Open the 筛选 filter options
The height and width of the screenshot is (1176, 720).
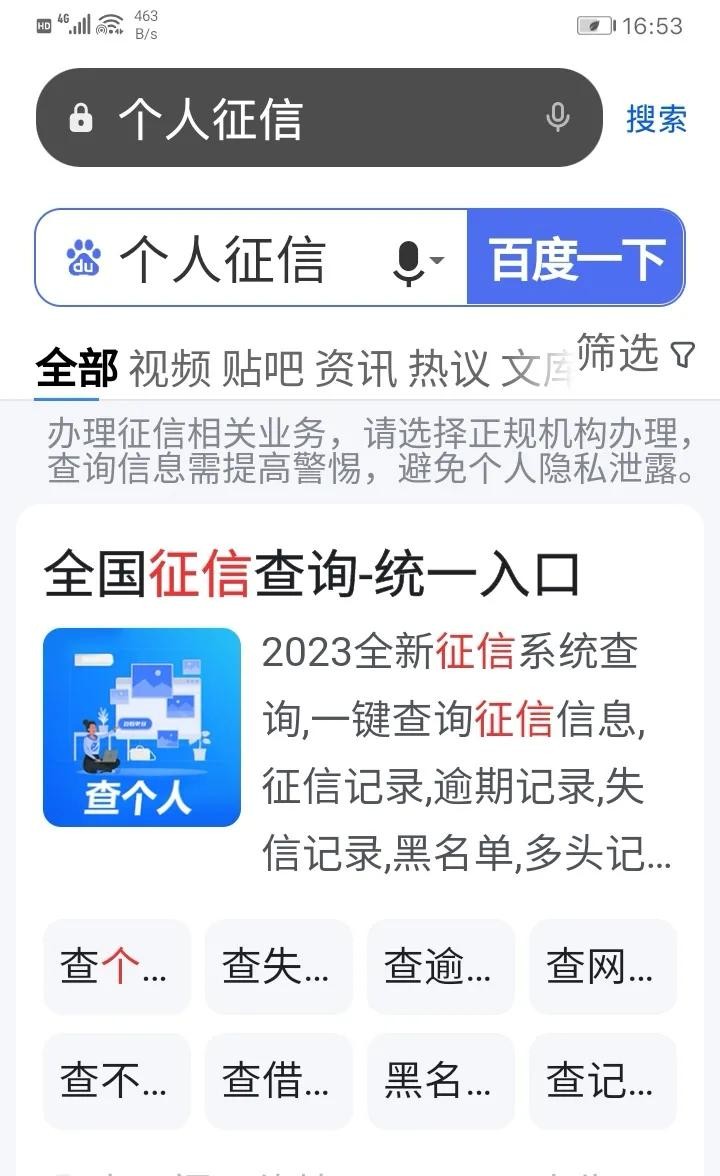pyautogui.click(x=635, y=353)
